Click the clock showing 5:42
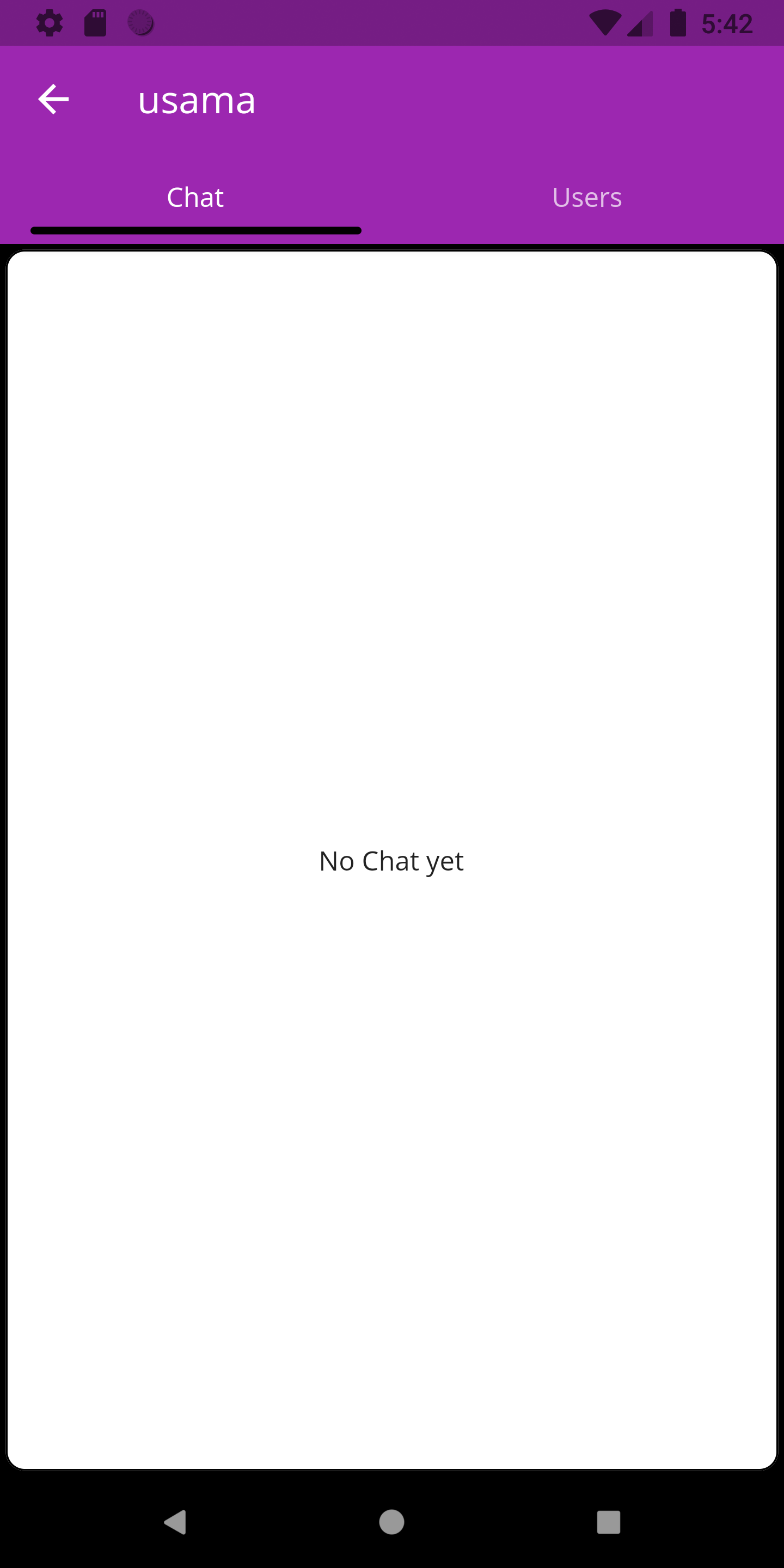This screenshot has width=784, height=1568. [728, 22]
